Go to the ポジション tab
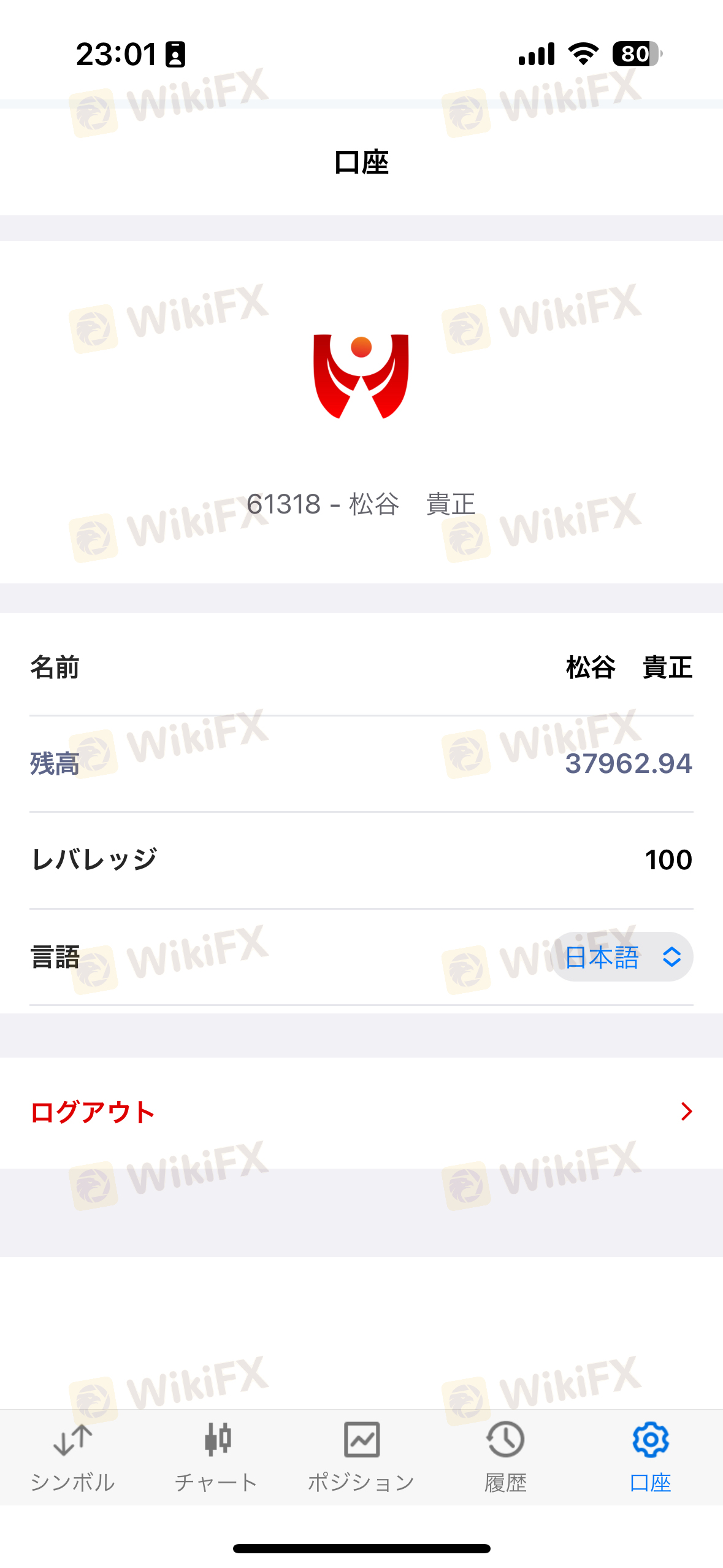Viewport: 723px width, 1568px height. [x=361, y=1456]
